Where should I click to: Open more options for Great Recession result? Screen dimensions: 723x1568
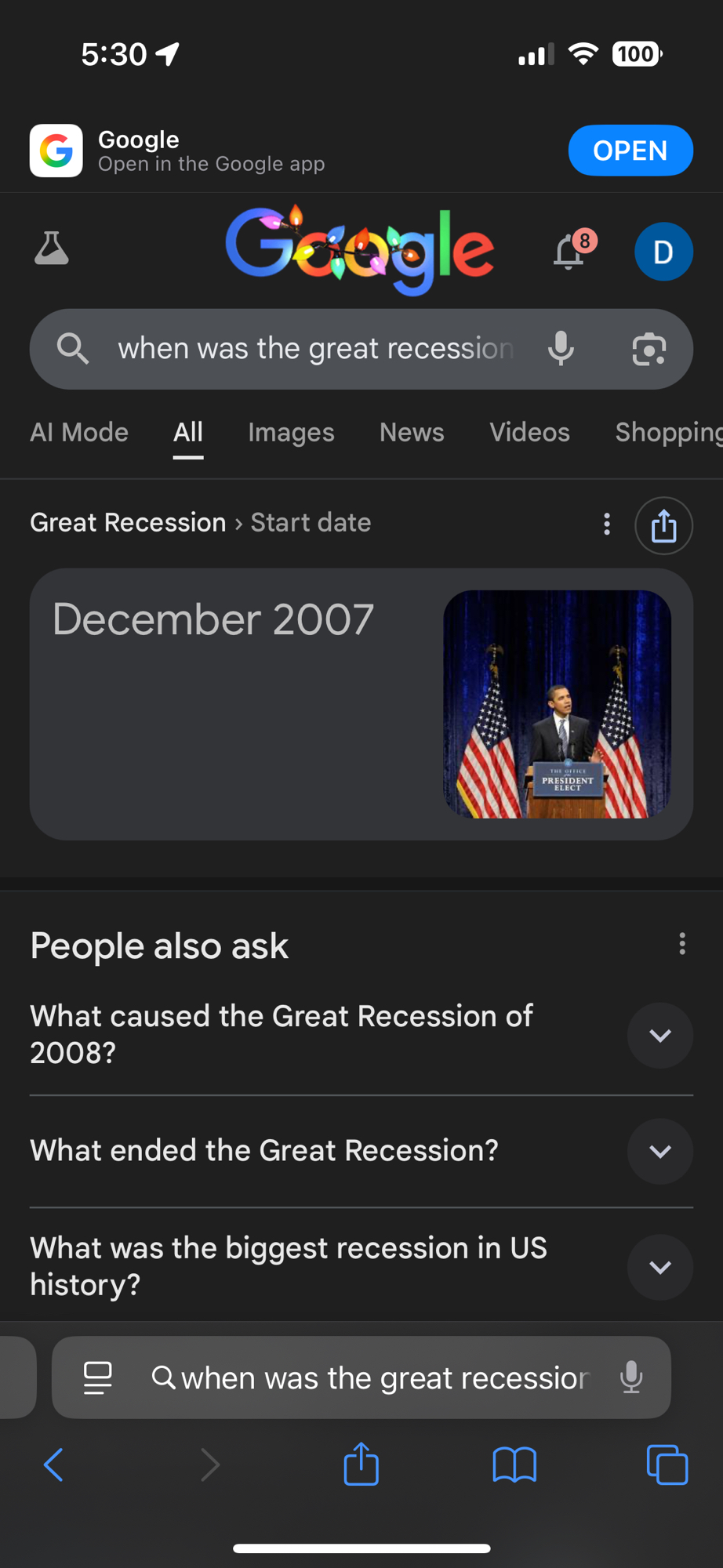click(x=606, y=524)
